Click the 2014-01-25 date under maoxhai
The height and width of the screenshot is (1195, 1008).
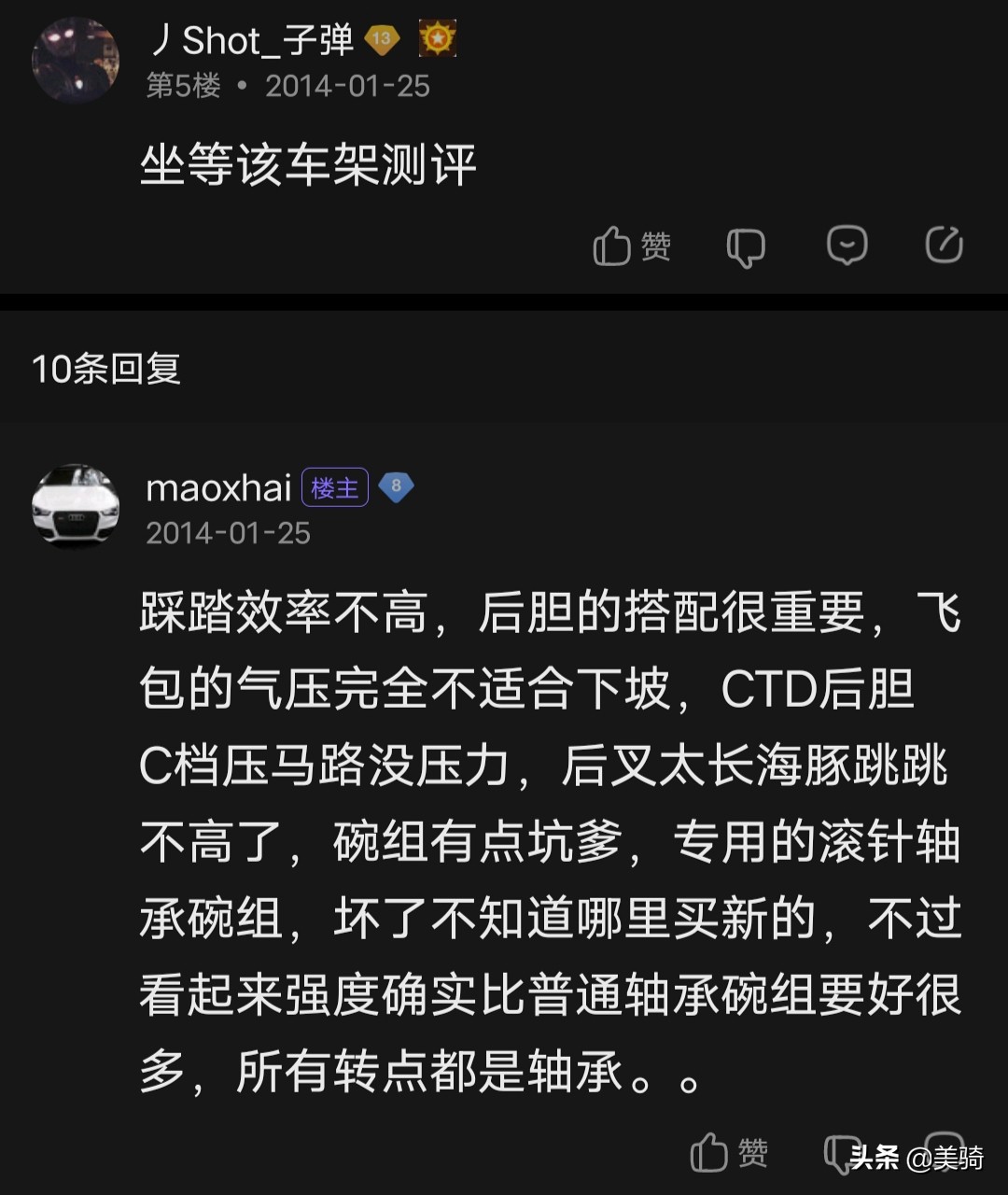229,534
